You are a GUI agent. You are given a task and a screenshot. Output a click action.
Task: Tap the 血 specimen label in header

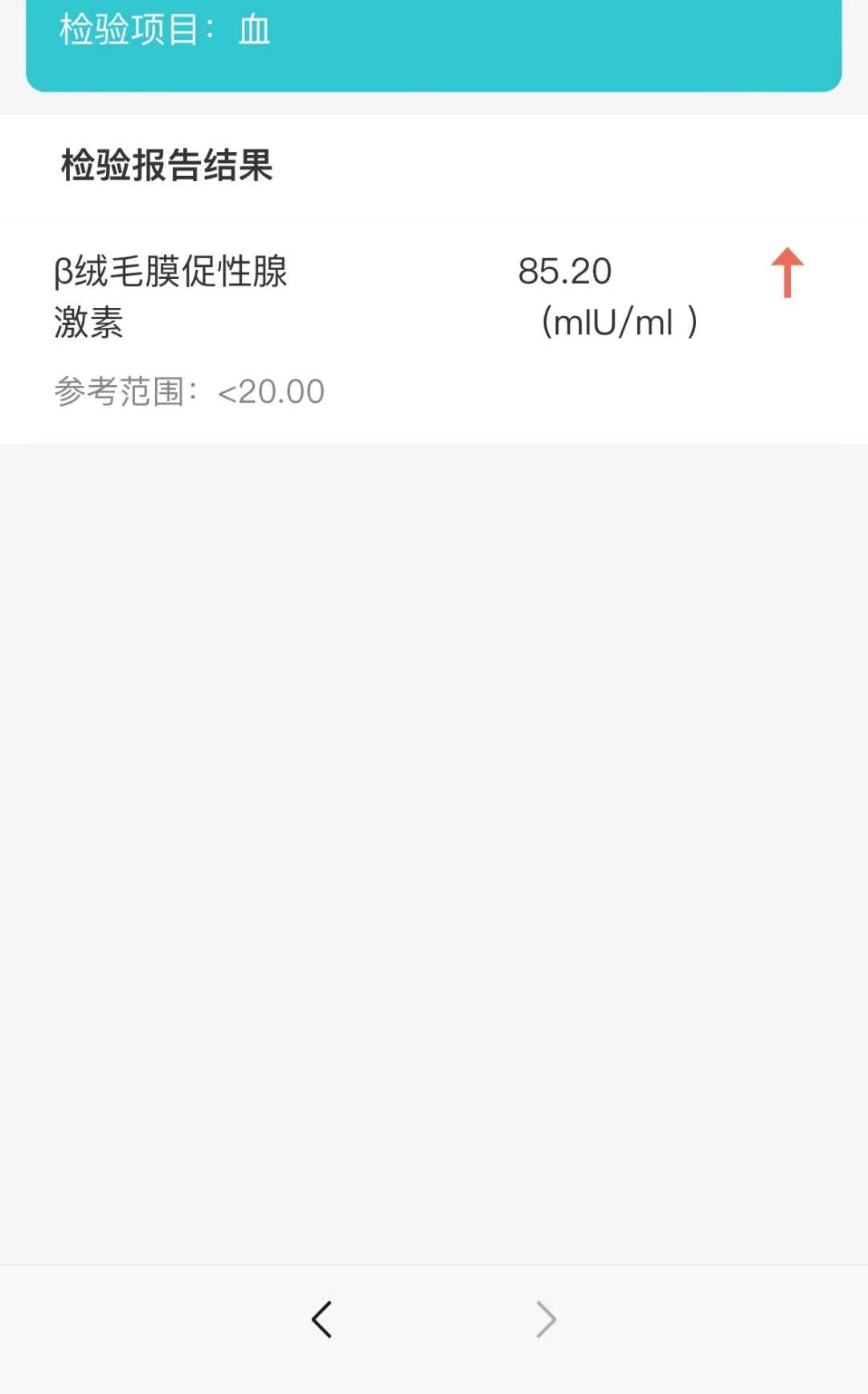click(x=253, y=31)
